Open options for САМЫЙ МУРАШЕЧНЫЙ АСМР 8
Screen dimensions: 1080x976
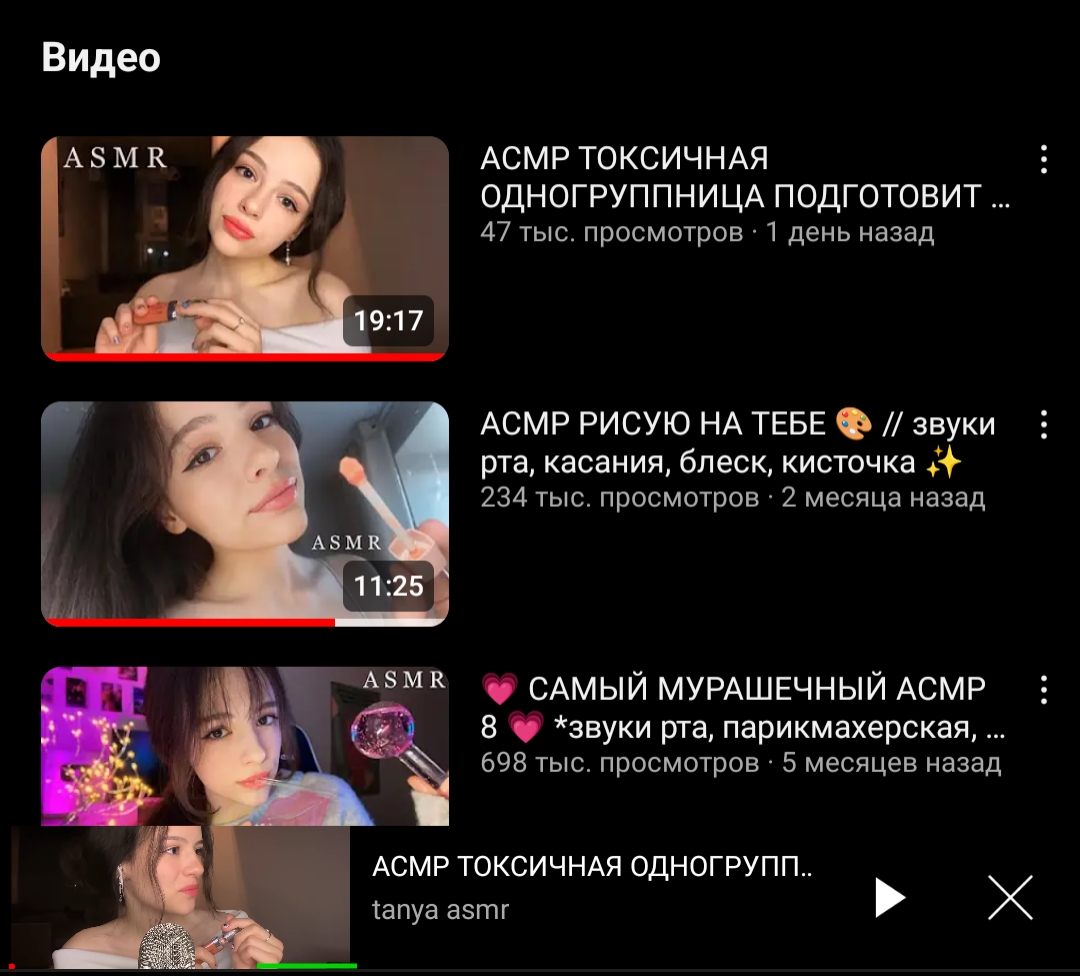pos(1043,690)
